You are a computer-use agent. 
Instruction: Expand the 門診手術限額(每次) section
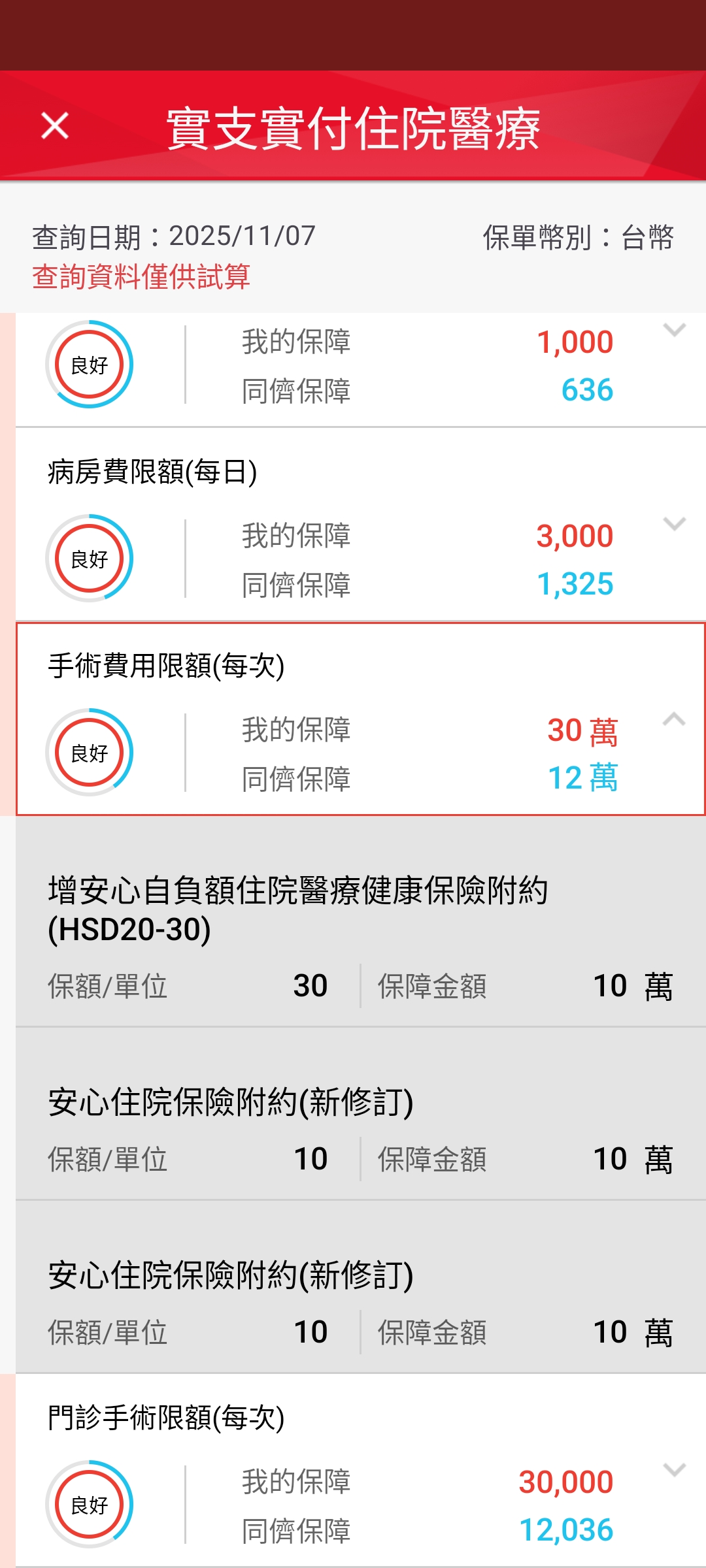674,1470
